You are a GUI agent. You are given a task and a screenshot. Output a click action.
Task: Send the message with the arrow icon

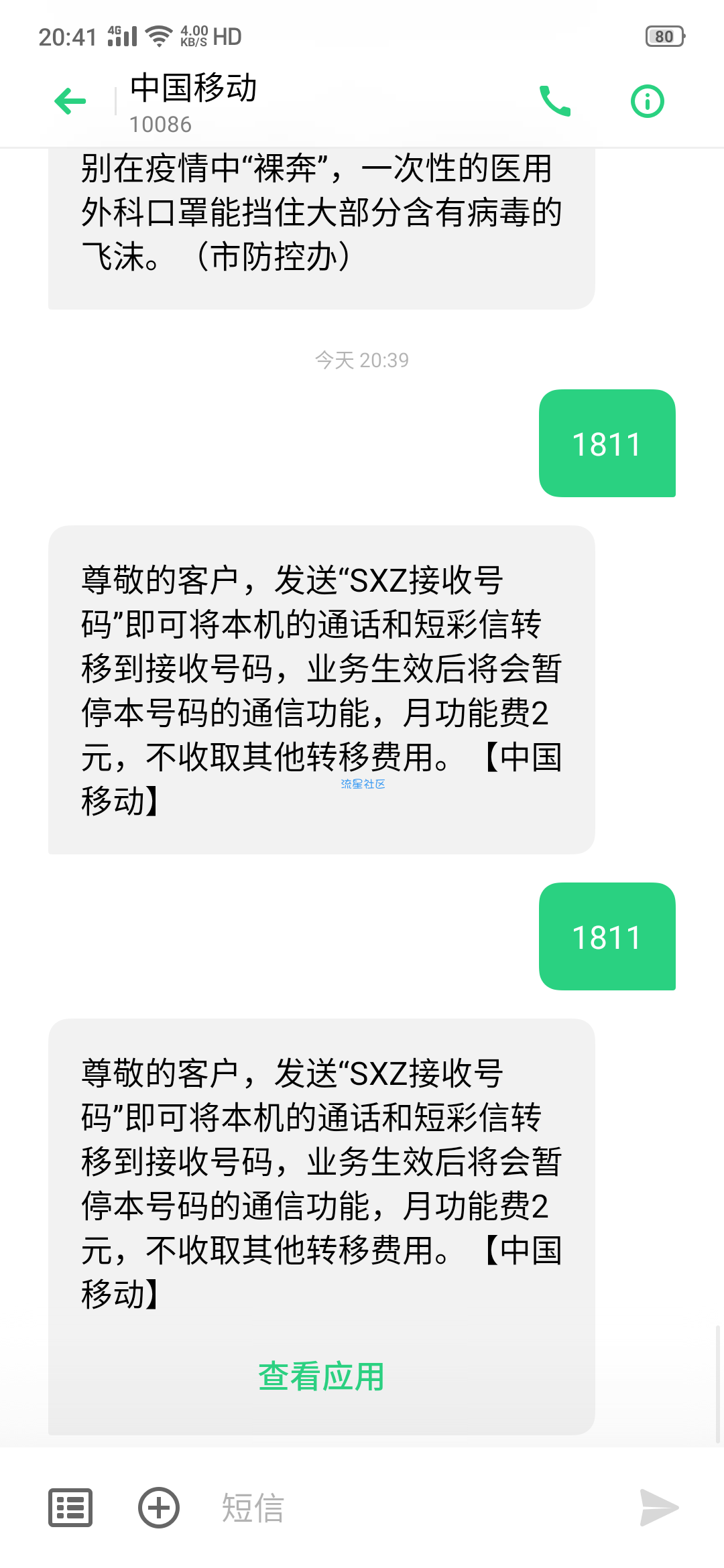(x=658, y=1508)
